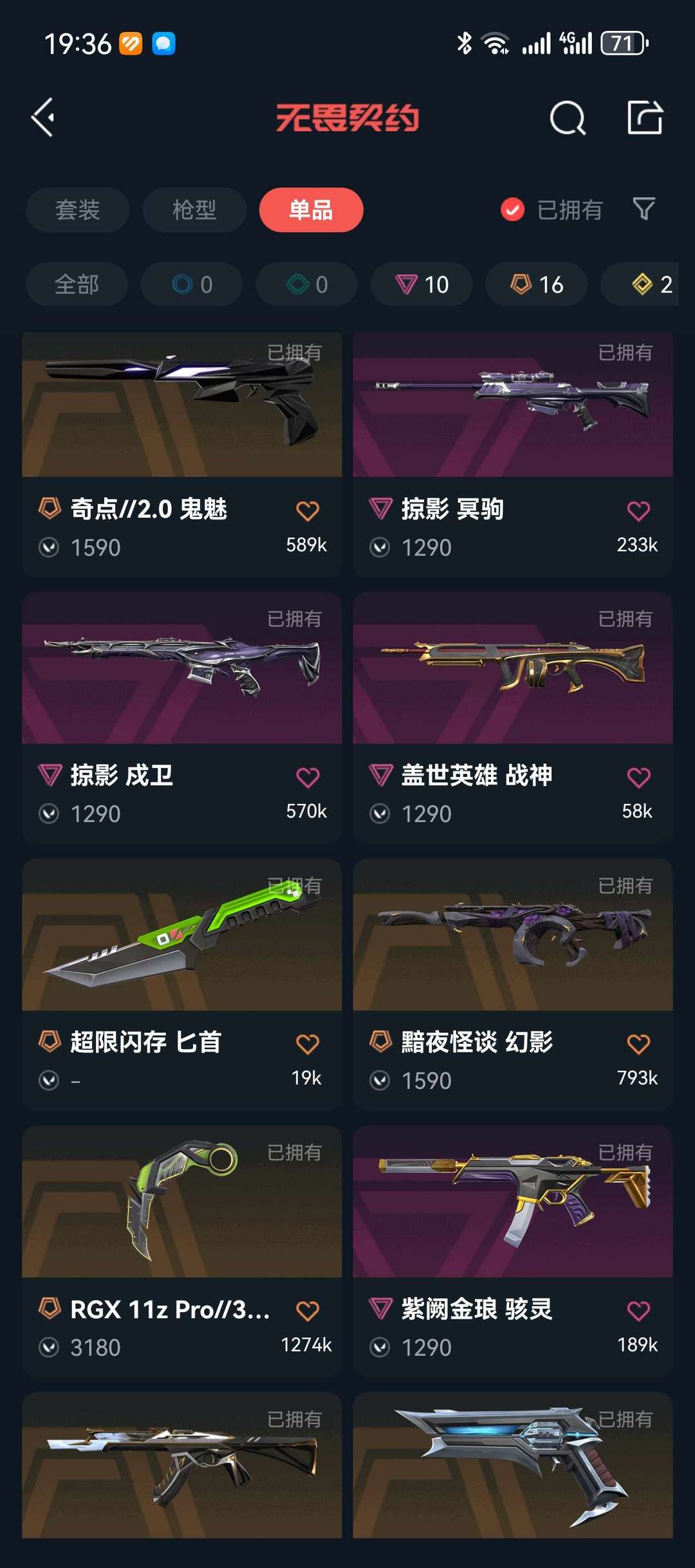Filter by the purple tier chip showing 10
Image resolution: width=695 pixels, height=1568 pixels.
422,284
